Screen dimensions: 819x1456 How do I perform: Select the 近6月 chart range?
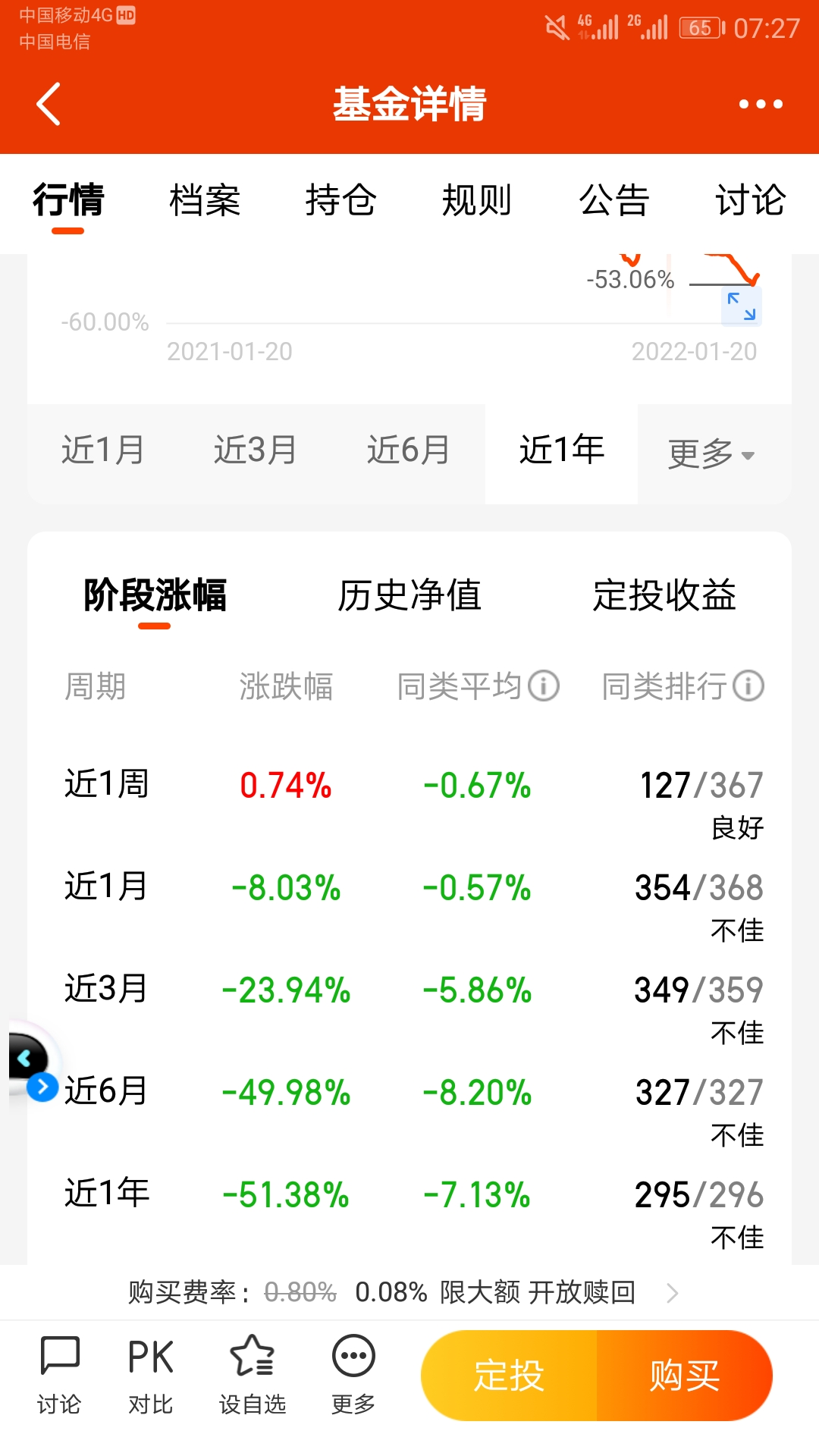409,450
